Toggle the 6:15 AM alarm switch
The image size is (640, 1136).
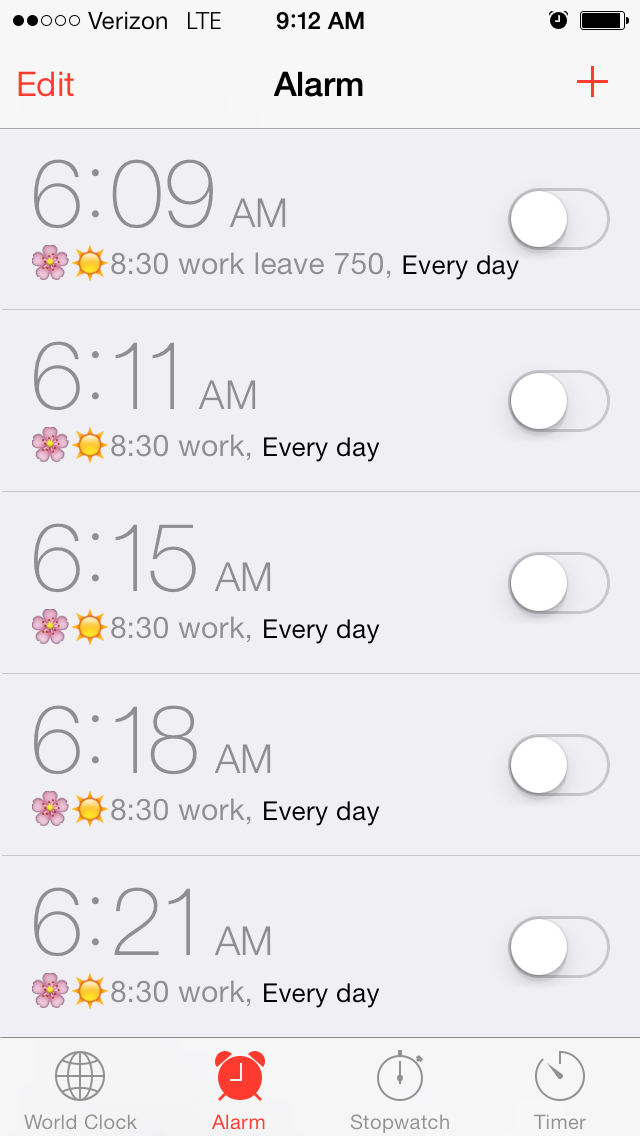click(x=559, y=582)
